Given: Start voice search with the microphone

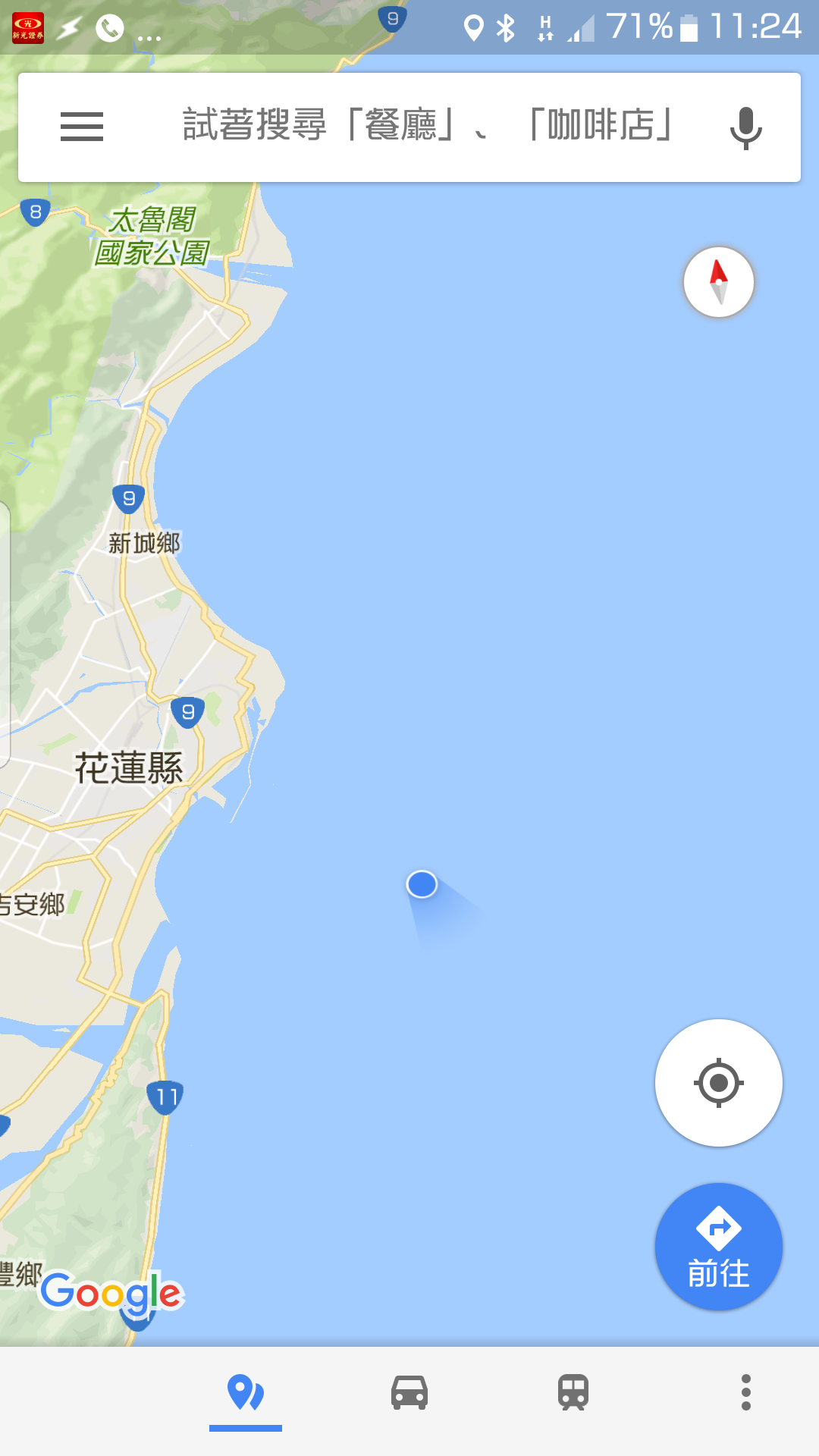Looking at the screenshot, I should point(745,127).
